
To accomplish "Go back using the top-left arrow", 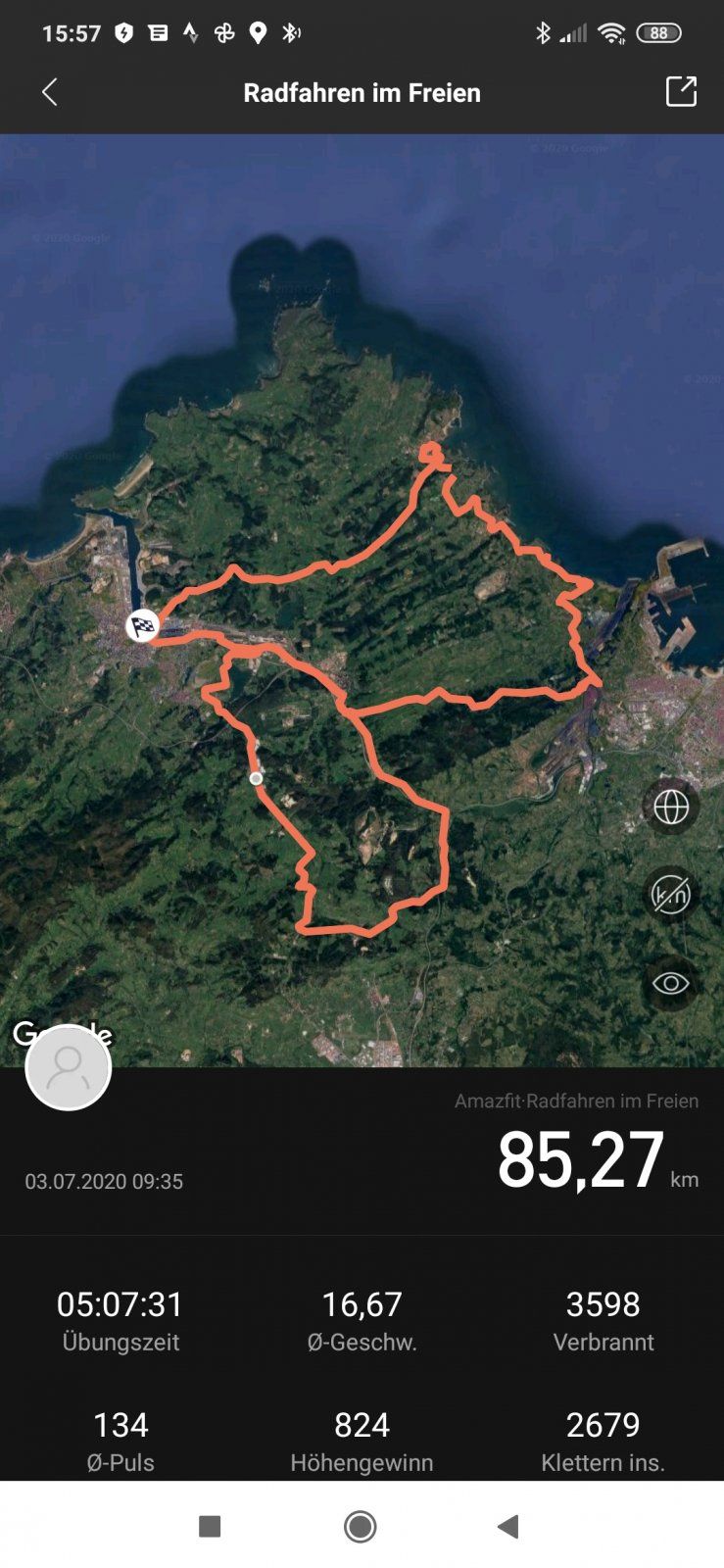I will (x=50, y=92).
